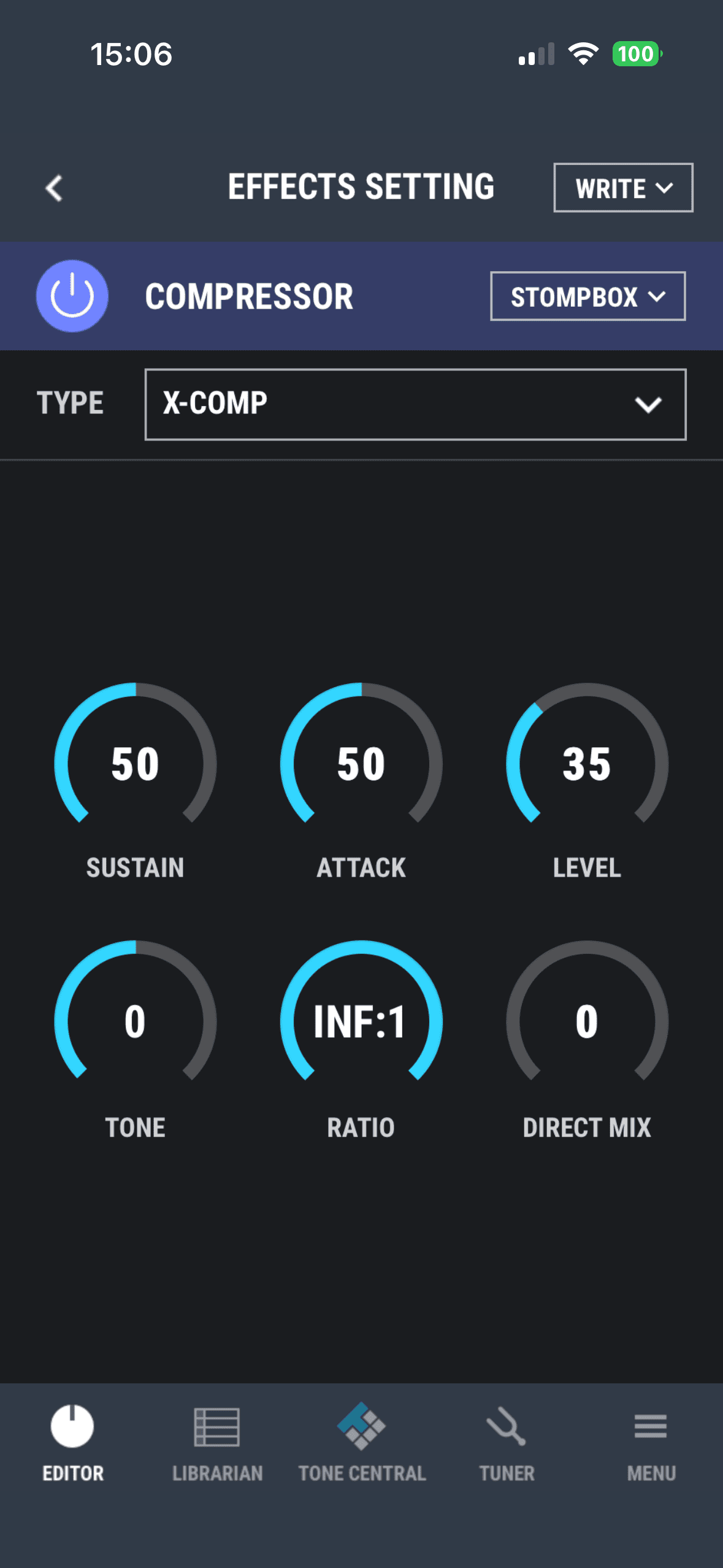The image size is (723, 1568).
Task: Open the Tuner tab
Action: tap(507, 1442)
